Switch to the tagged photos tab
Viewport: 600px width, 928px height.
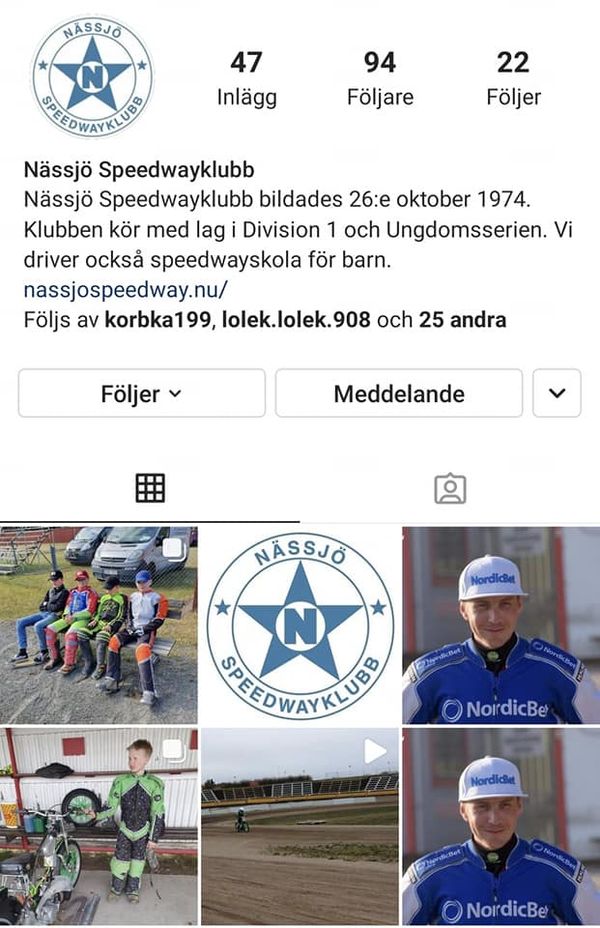(450, 488)
